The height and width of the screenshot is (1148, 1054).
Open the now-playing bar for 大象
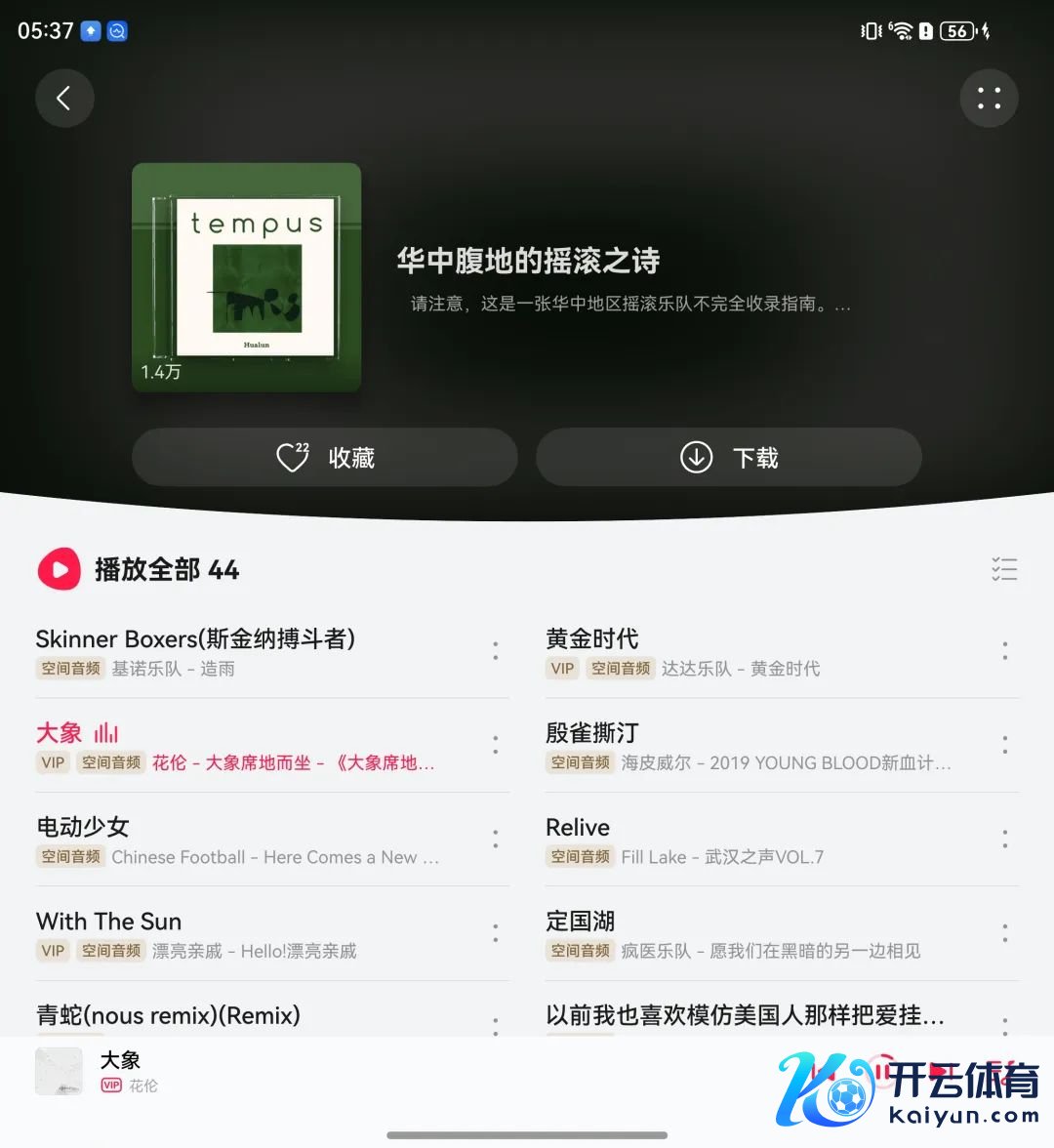click(293, 1071)
